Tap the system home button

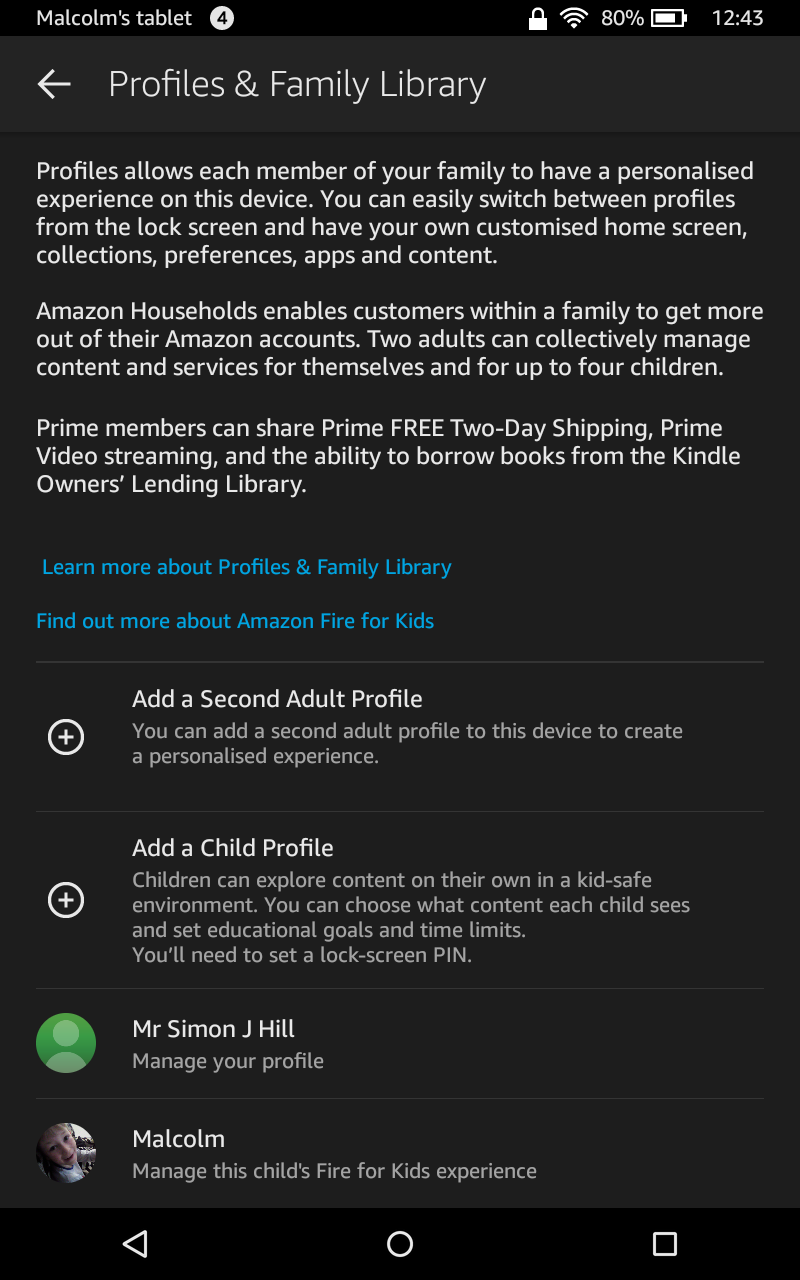(x=400, y=1244)
